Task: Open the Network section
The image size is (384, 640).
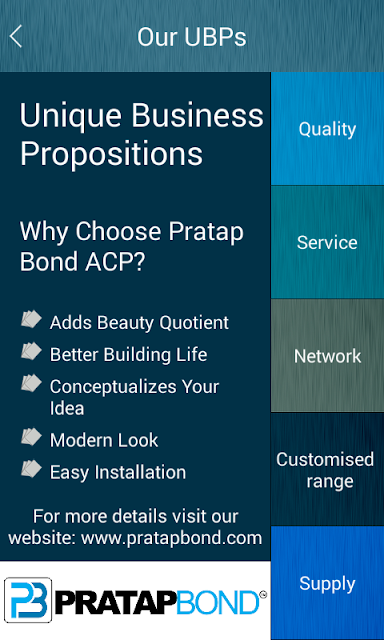Action: pyautogui.click(x=327, y=356)
